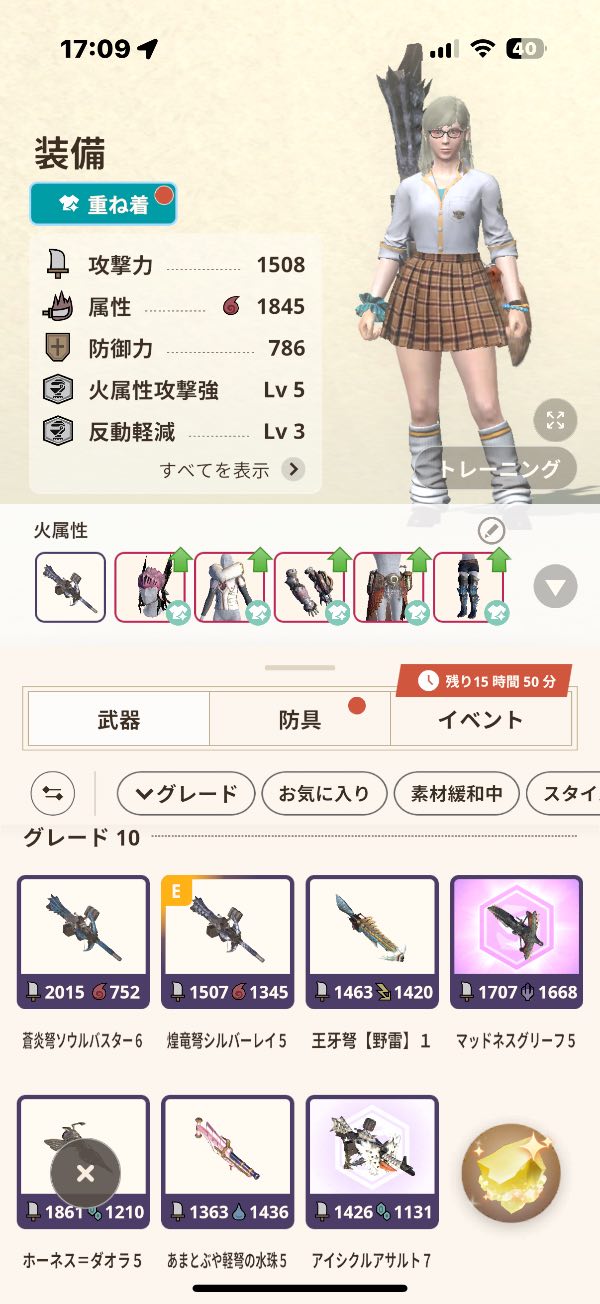Switch to the 武器 tab
Screen dimensions: 600x1304
pos(118,719)
